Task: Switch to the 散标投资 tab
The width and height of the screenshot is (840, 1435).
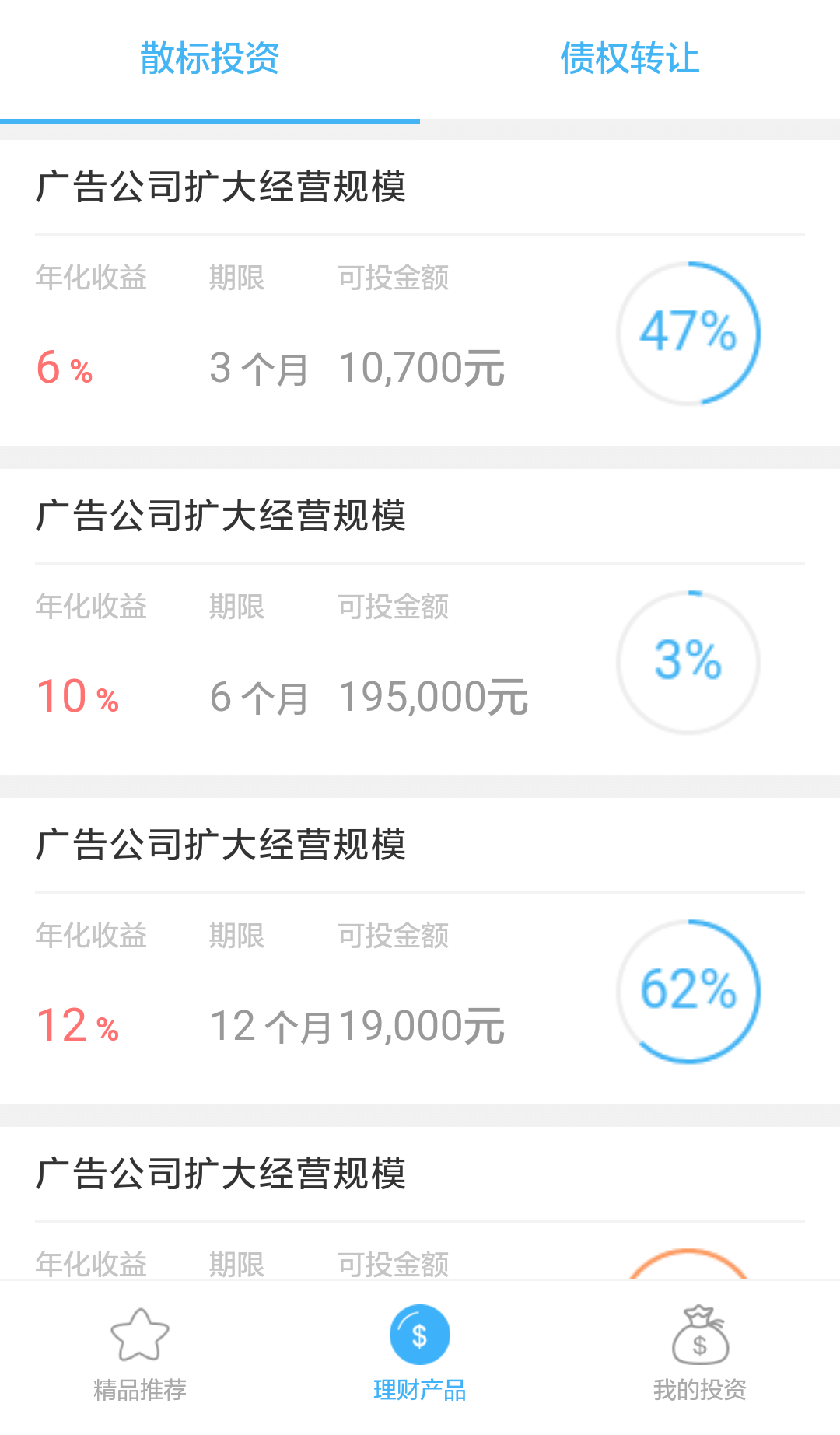Action: tap(209, 59)
